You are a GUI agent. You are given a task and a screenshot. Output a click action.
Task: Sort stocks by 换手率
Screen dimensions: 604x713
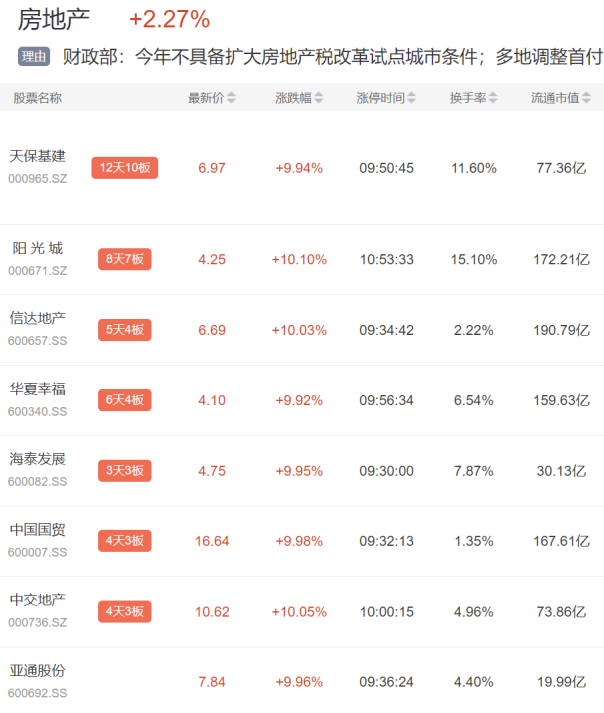click(473, 98)
